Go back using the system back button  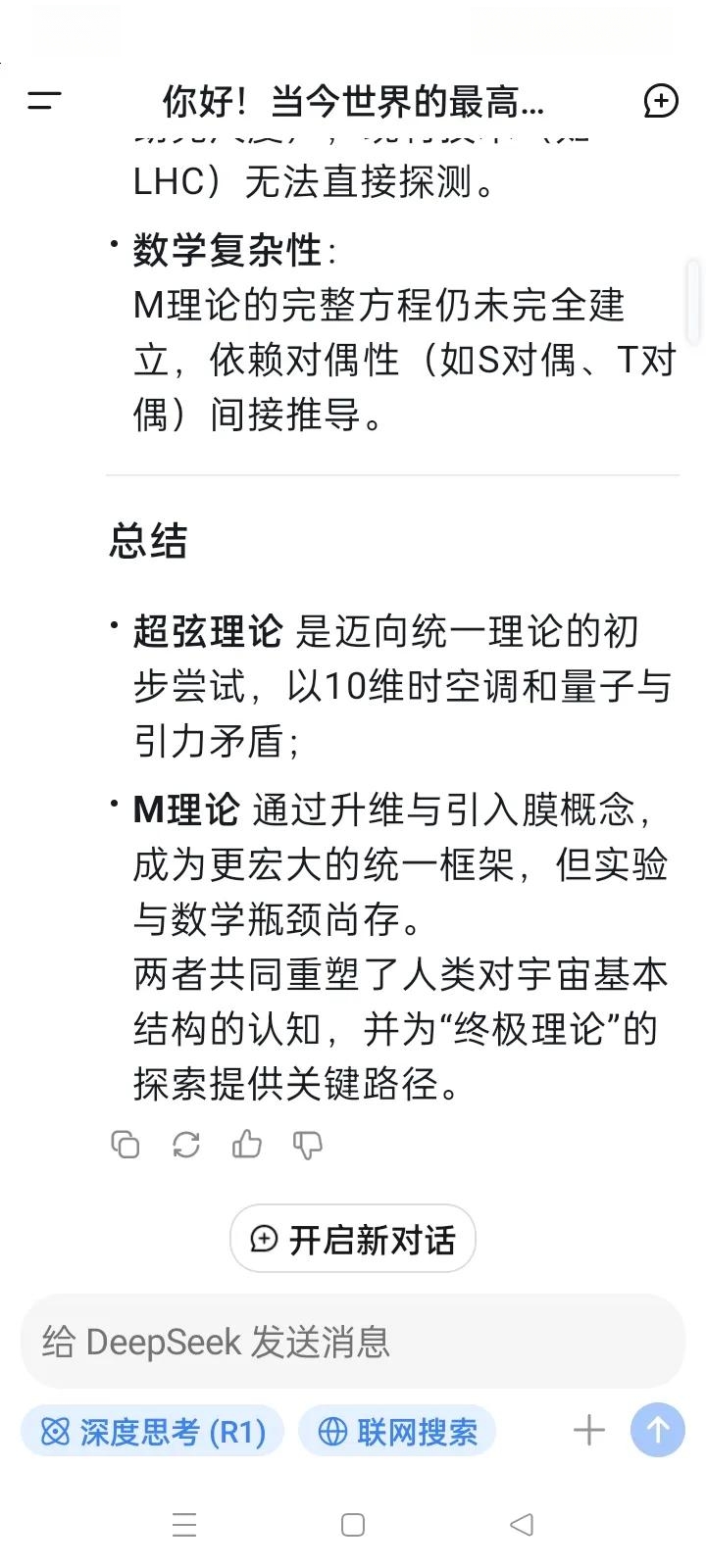pos(522,1525)
